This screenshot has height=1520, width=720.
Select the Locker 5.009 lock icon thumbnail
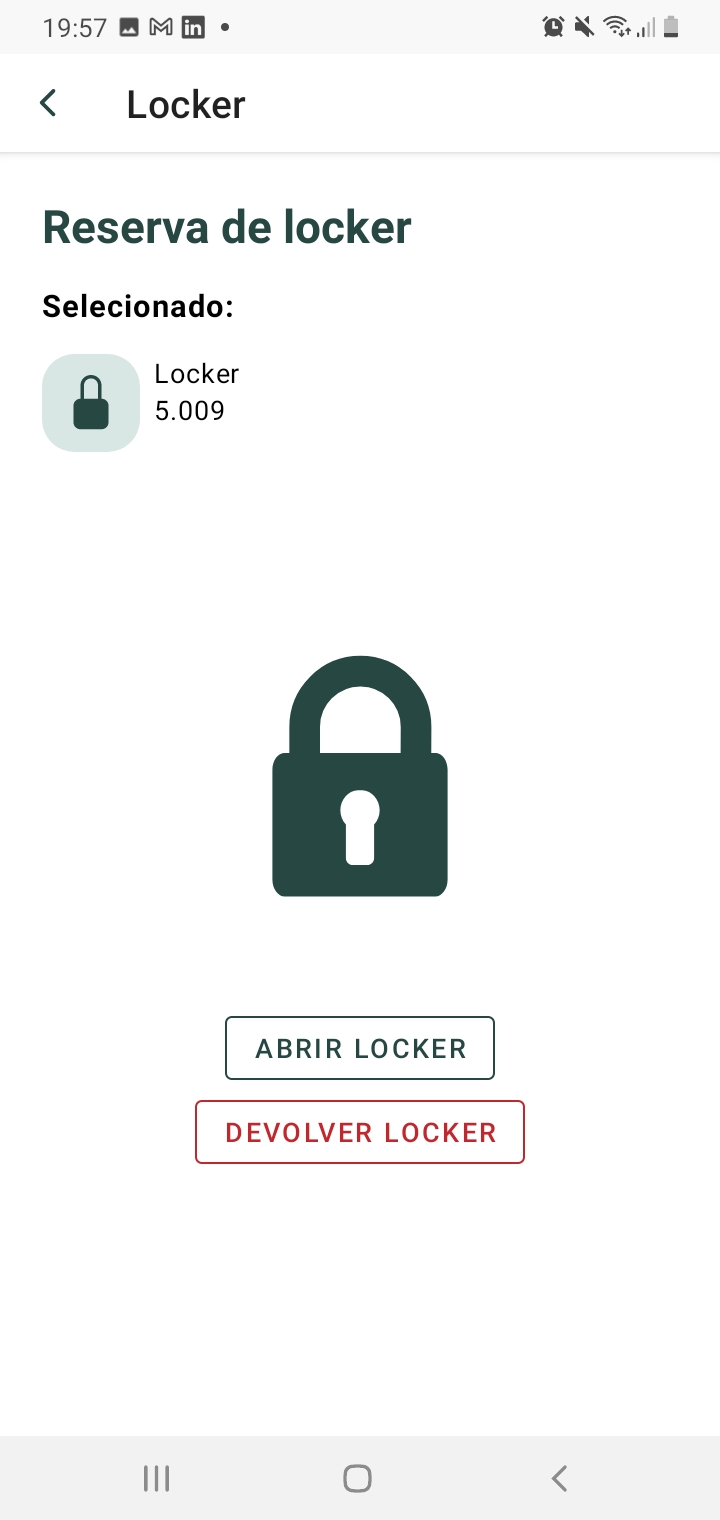tap(90, 402)
